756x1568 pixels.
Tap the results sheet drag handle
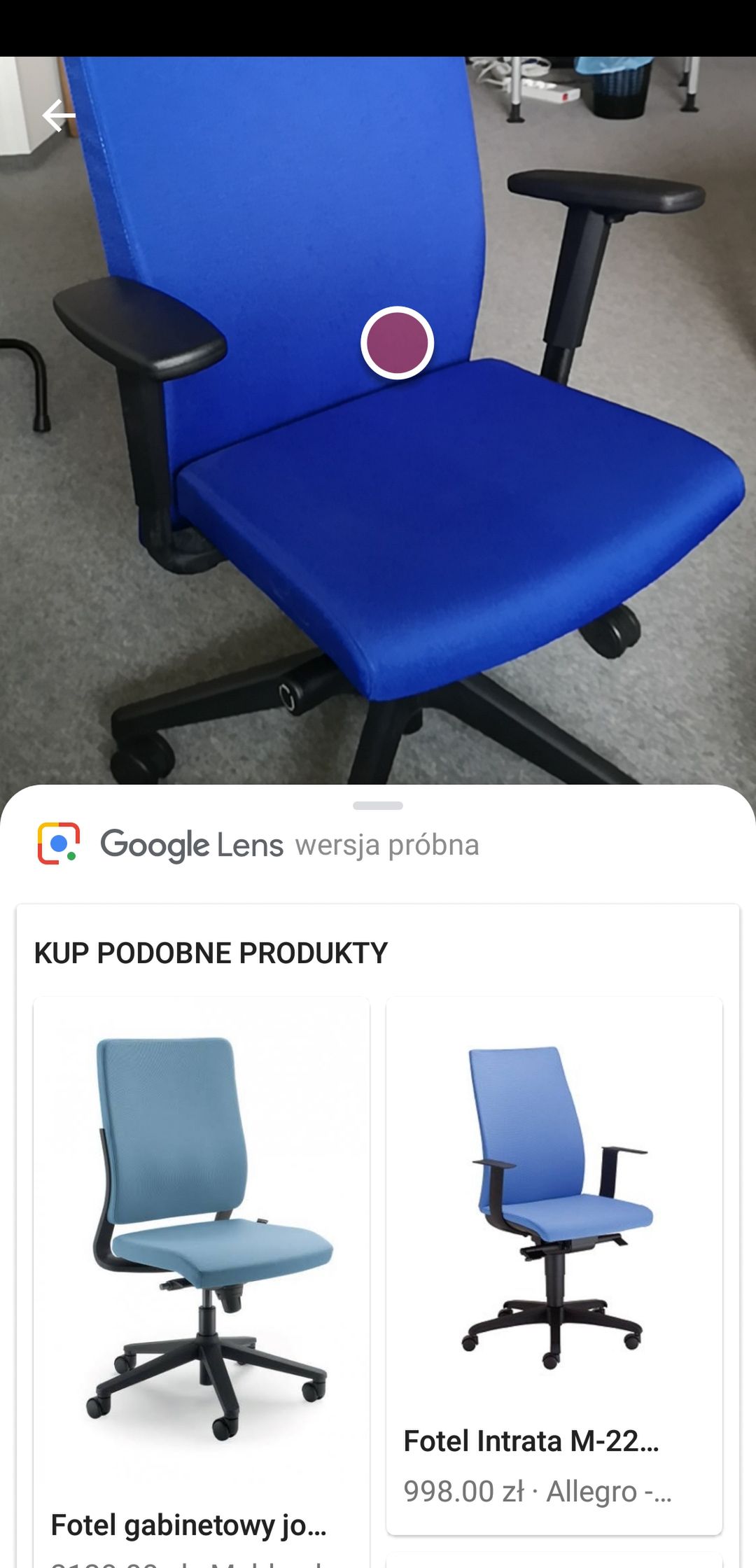[378, 806]
